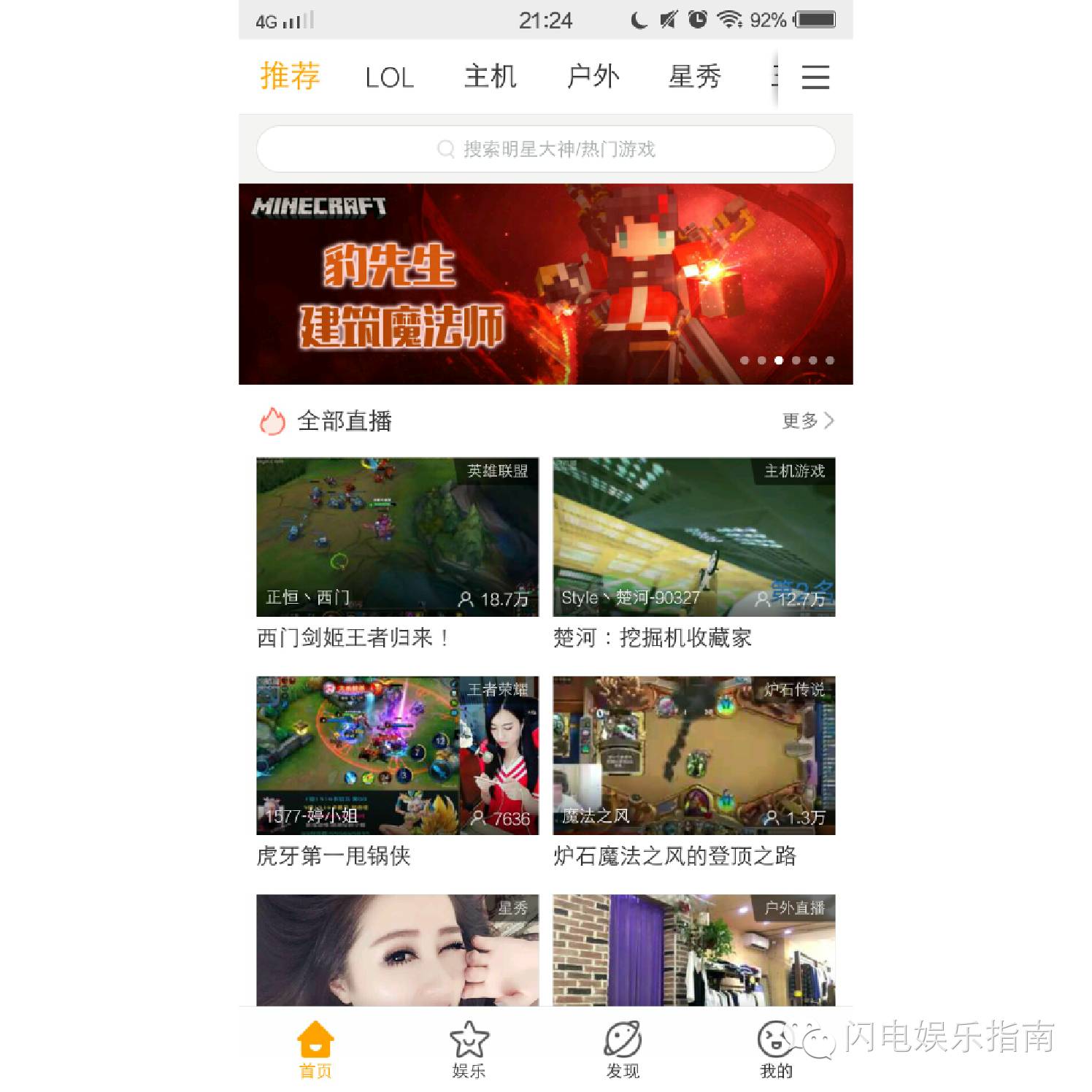Open the 星秀 tab
The width and height of the screenshot is (1092, 1092).
[x=694, y=77]
